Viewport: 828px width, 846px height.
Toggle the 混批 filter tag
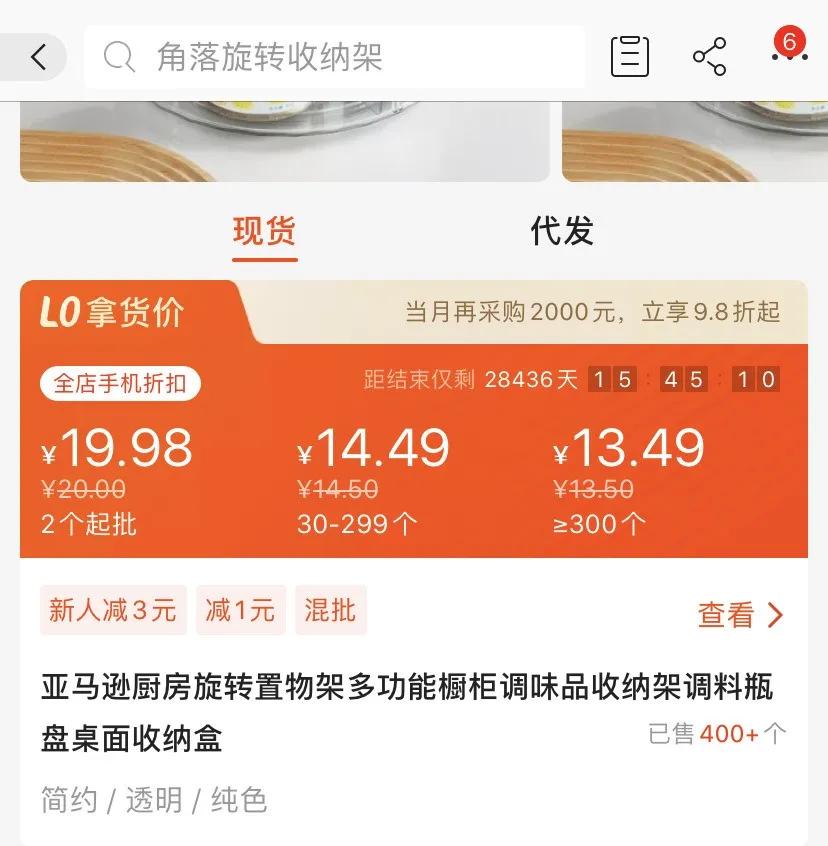tap(331, 610)
